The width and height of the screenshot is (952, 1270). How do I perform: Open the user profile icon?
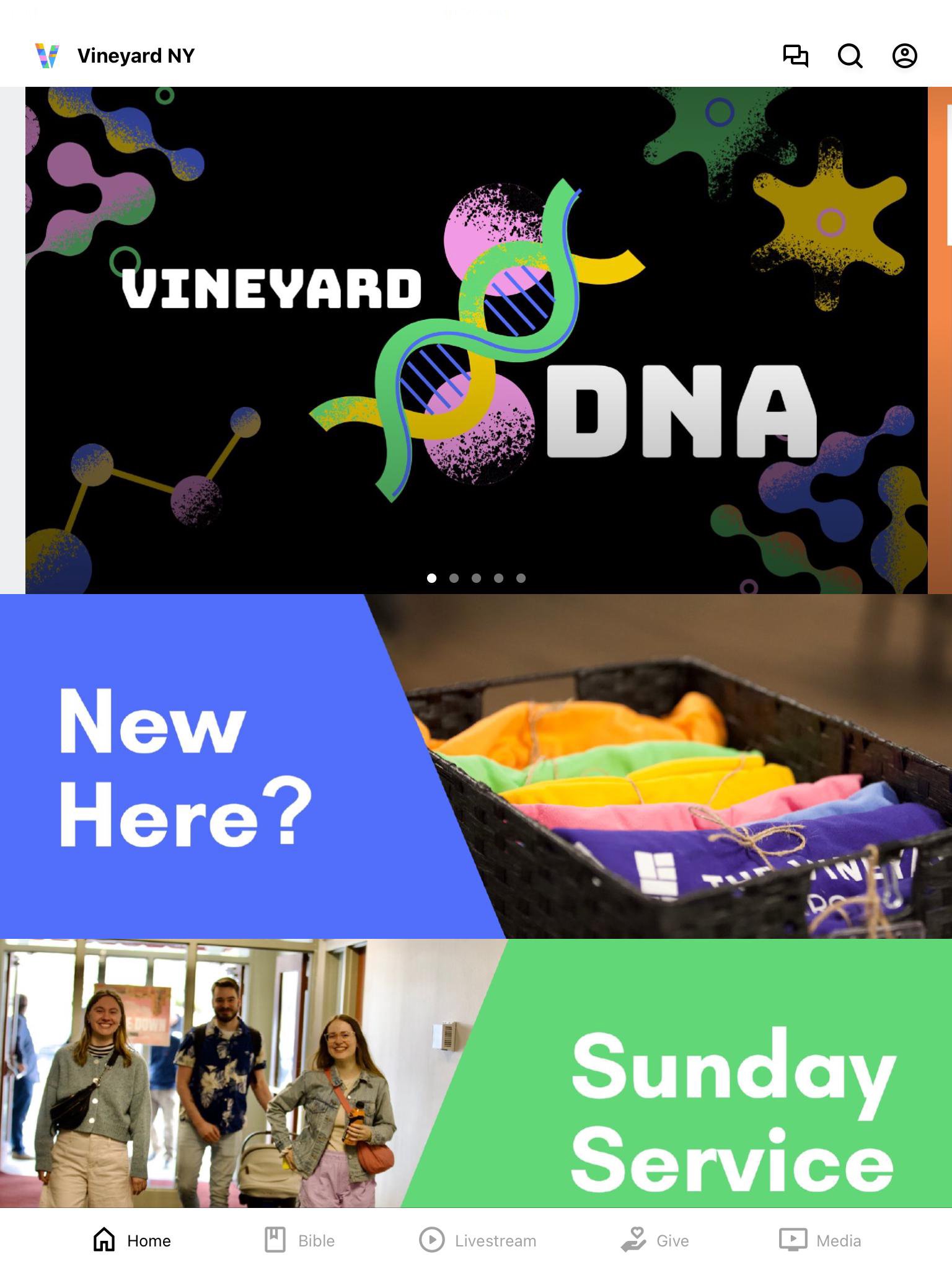[904, 56]
